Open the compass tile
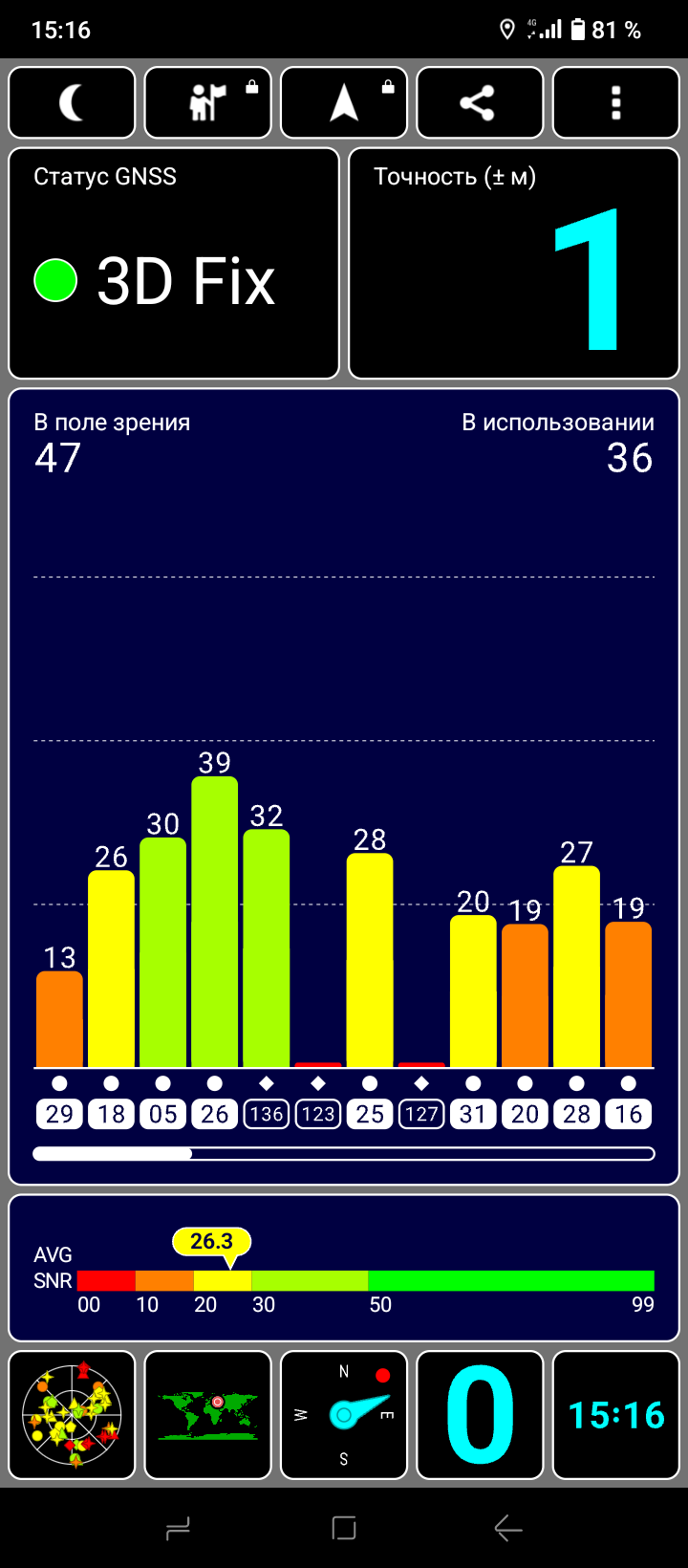Screen dimensions: 688x1568 pos(344,1415)
